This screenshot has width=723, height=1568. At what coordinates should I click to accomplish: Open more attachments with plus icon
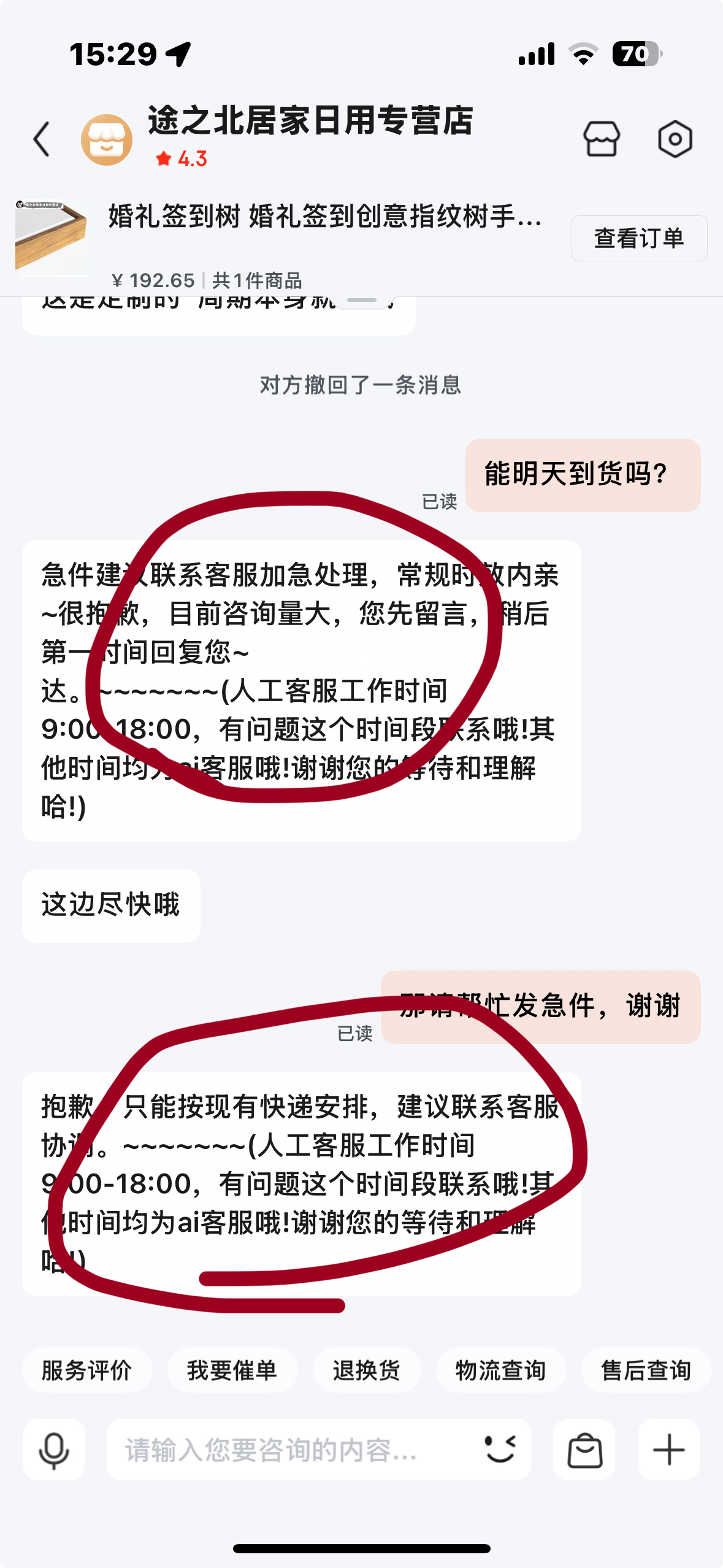(668, 1450)
